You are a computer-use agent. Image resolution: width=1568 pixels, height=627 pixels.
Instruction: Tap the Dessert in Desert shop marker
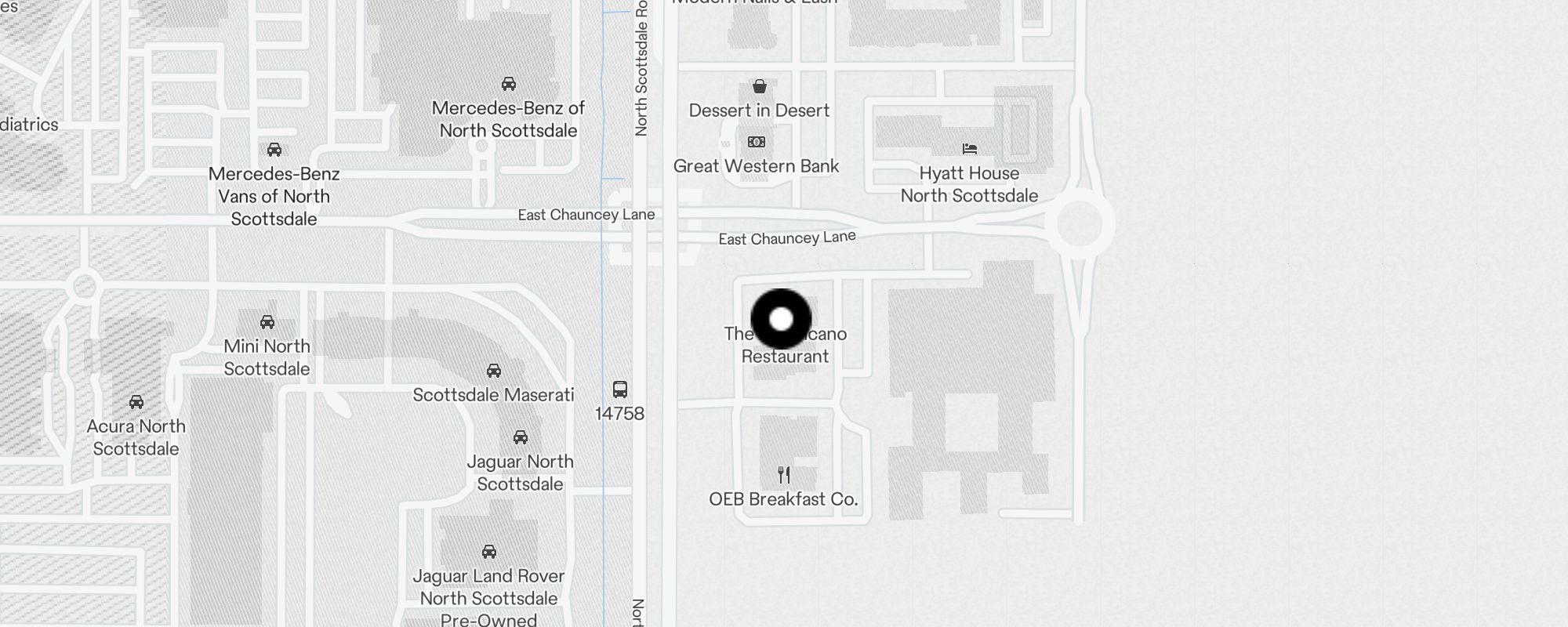coord(759,86)
